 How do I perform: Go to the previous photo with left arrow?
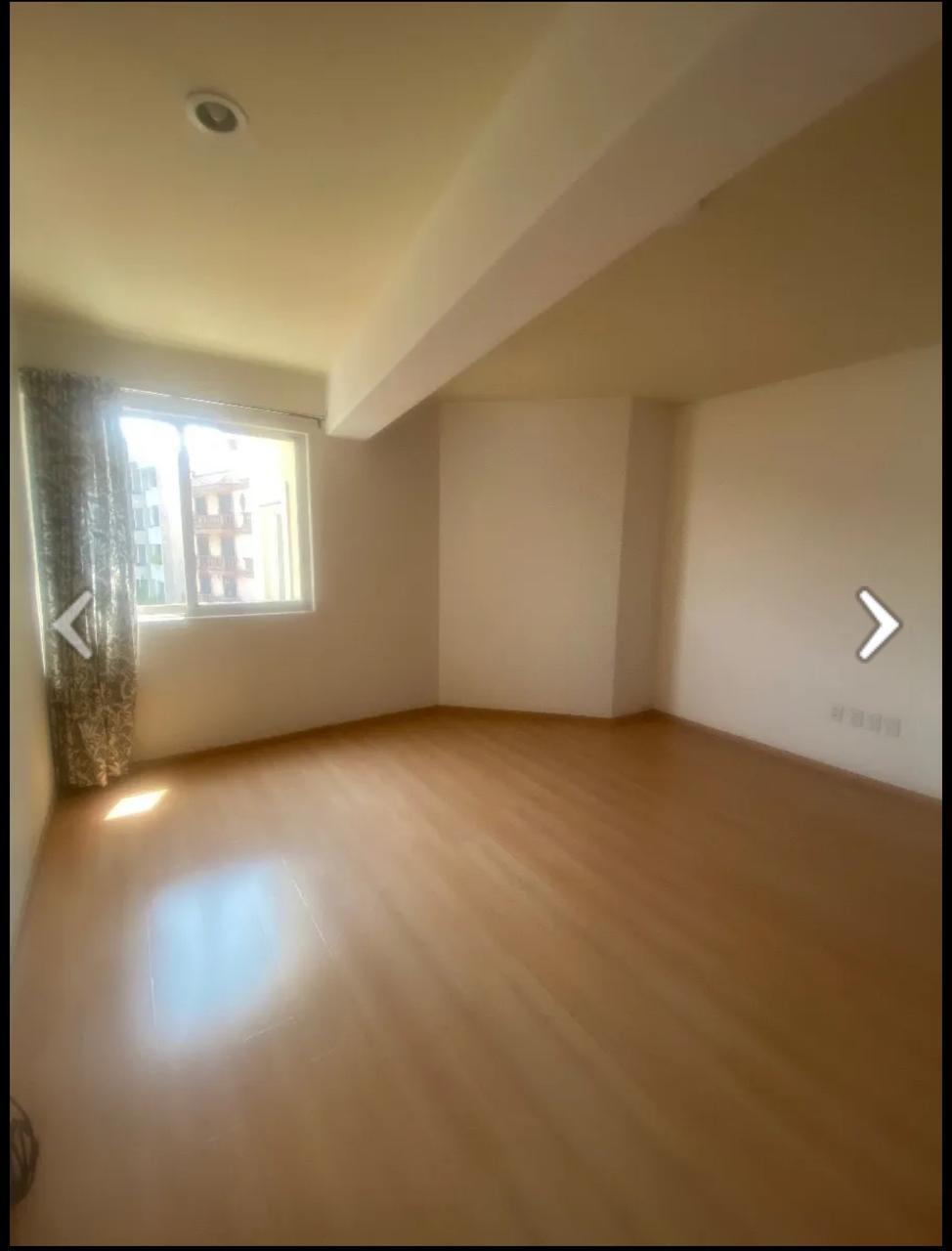(x=73, y=624)
